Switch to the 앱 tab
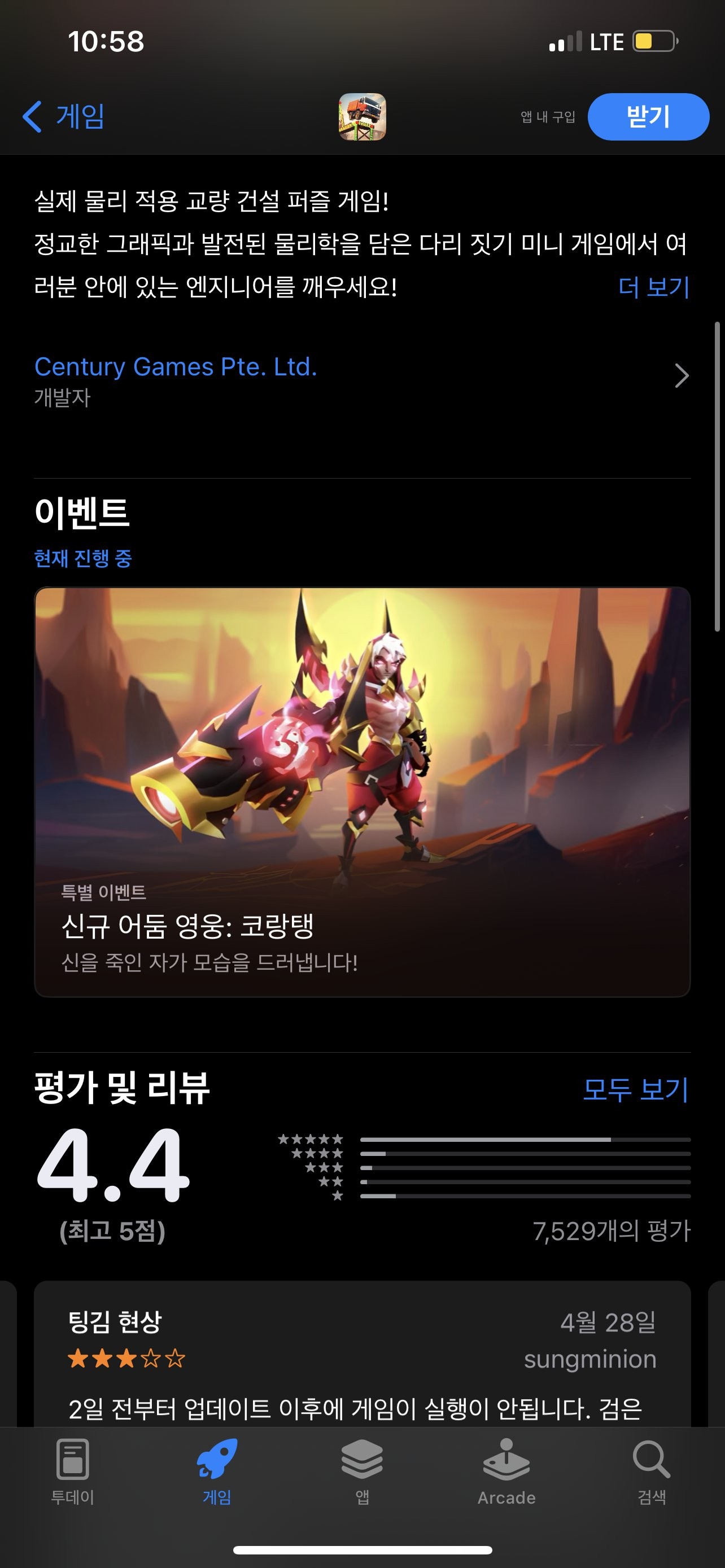This screenshot has width=725, height=1568. point(362,1472)
